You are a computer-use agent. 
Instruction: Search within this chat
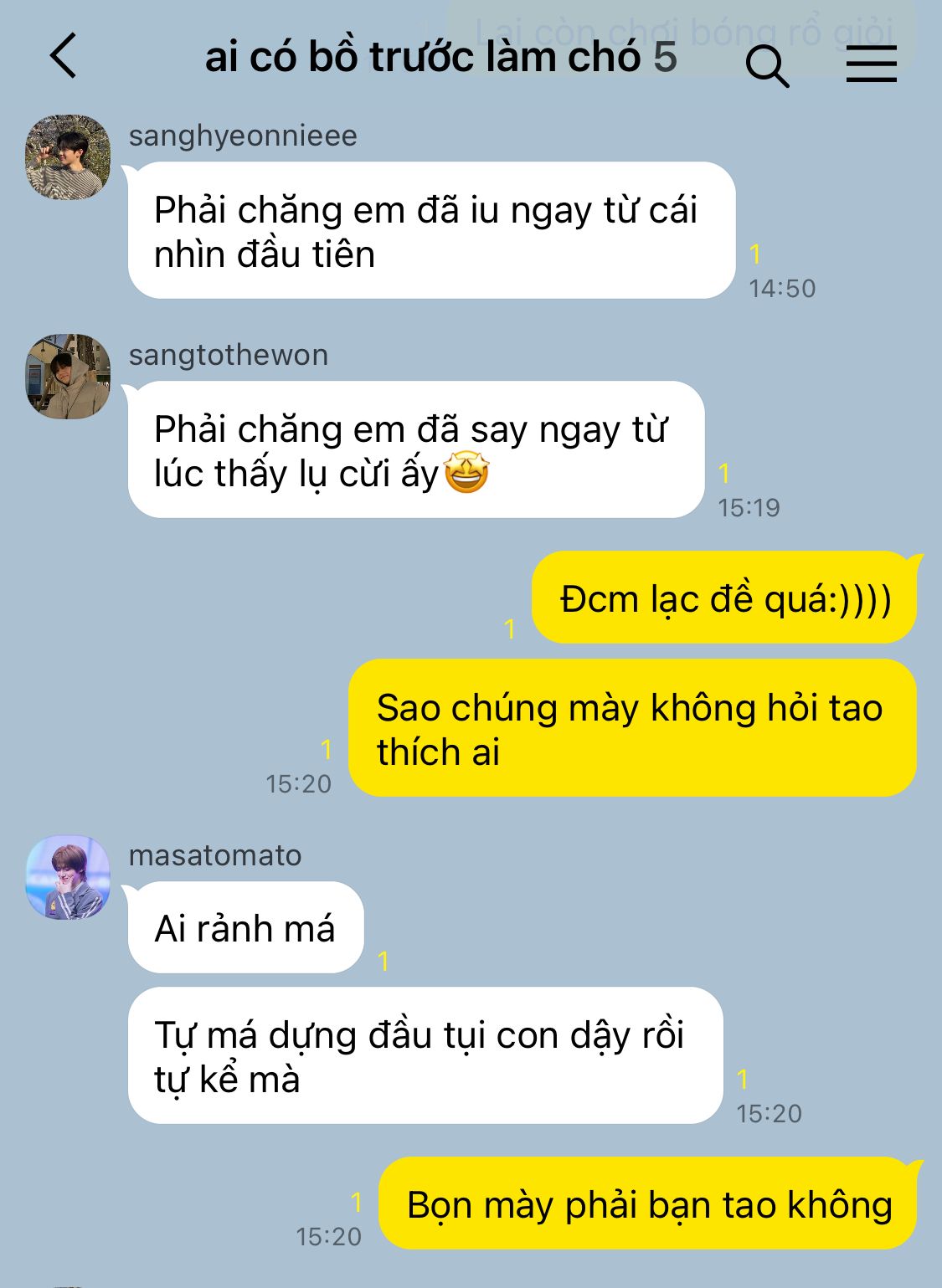coord(767,65)
